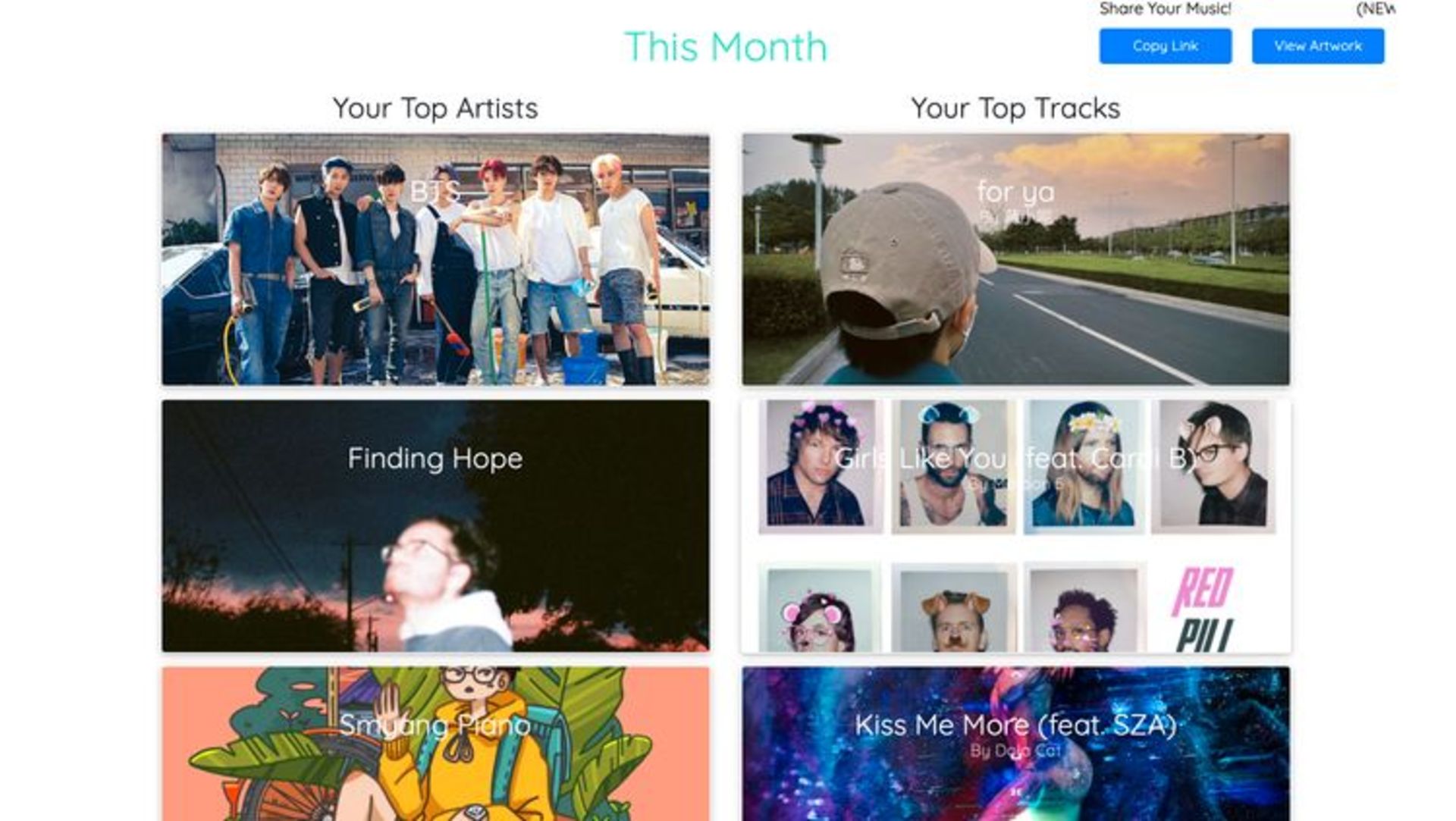Select the Finding Hope artist card
The image size is (1456, 821).
[x=435, y=525]
